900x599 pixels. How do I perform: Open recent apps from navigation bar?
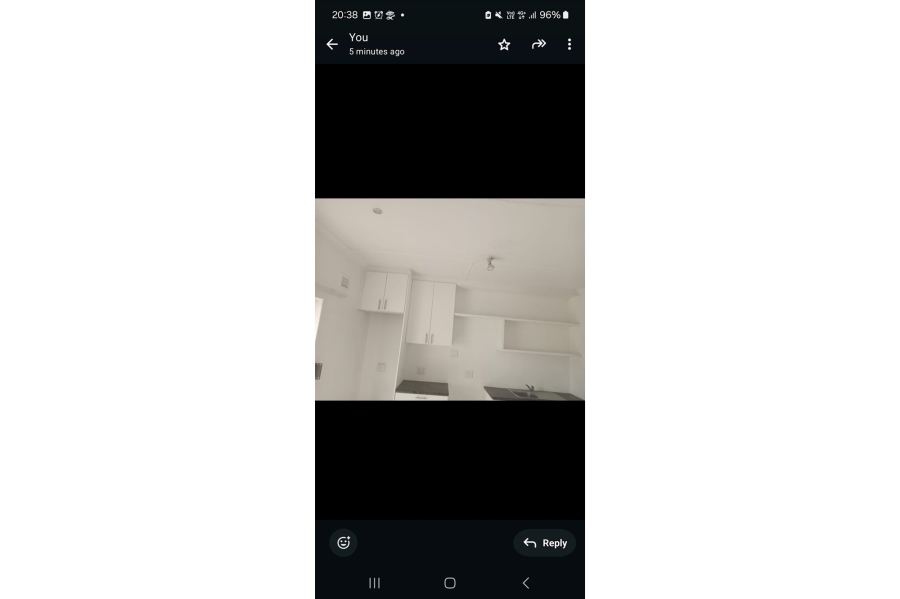tap(374, 583)
